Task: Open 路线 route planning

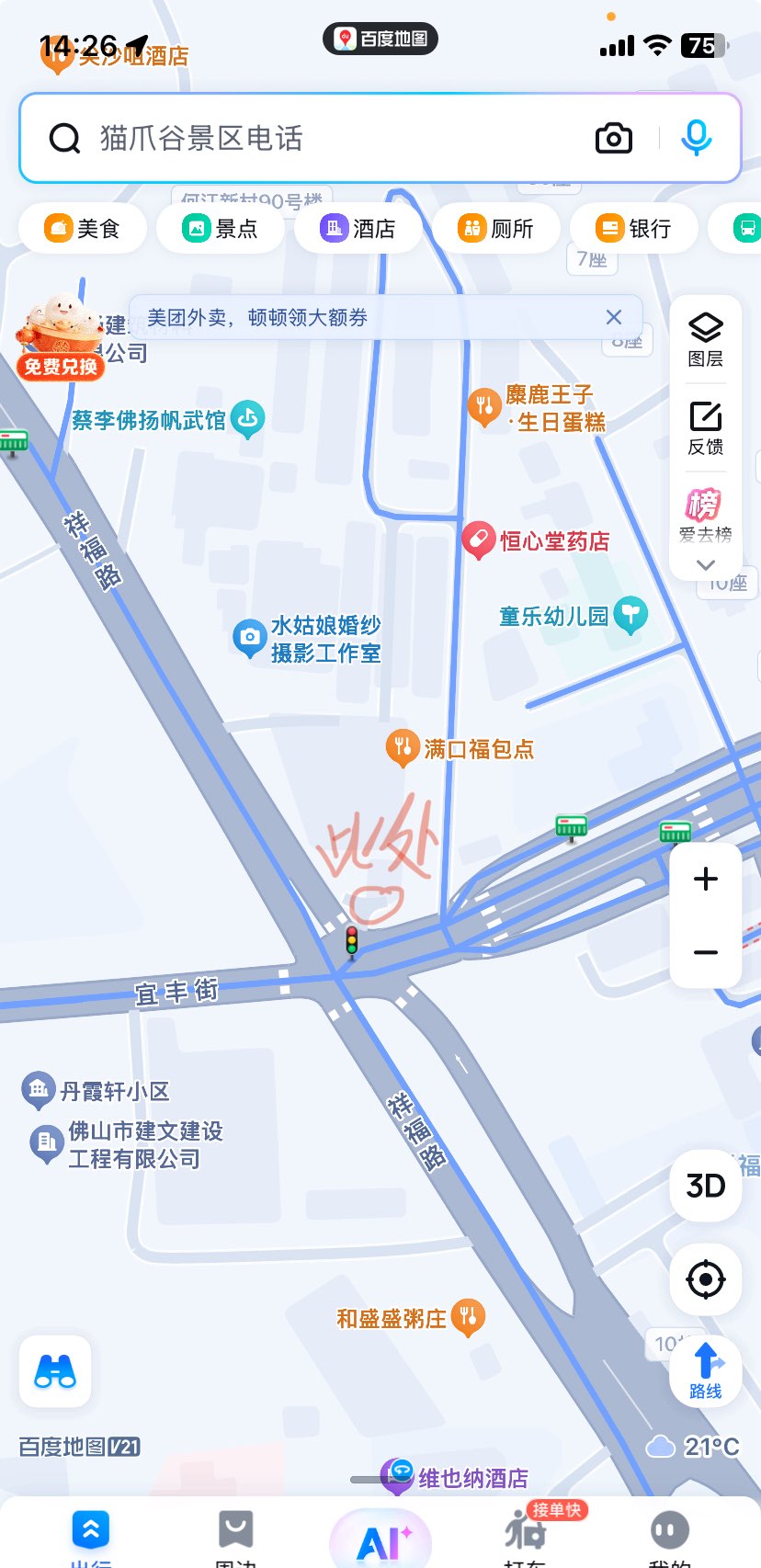Action: tap(706, 1370)
